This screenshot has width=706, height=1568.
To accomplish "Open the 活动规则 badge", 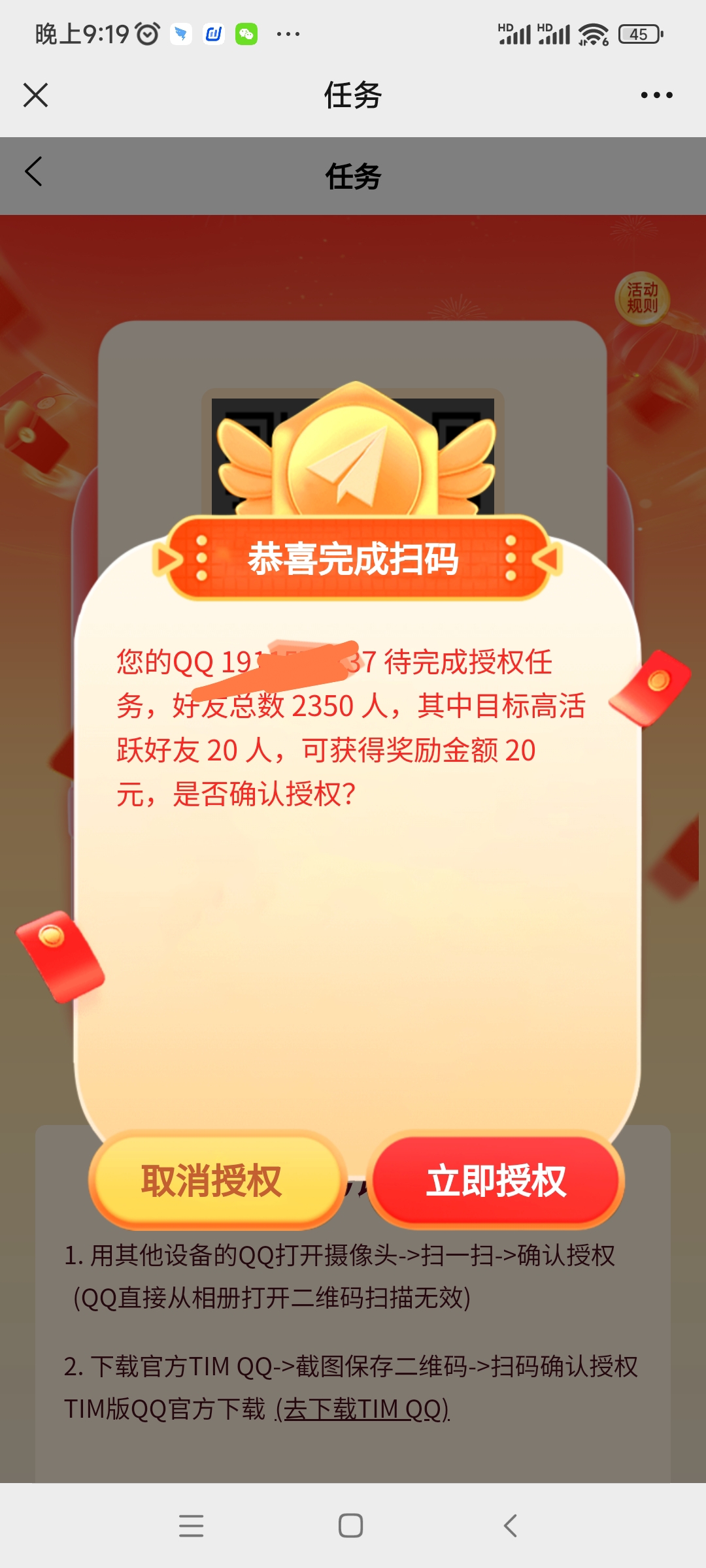I will pyautogui.click(x=642, y=298).
